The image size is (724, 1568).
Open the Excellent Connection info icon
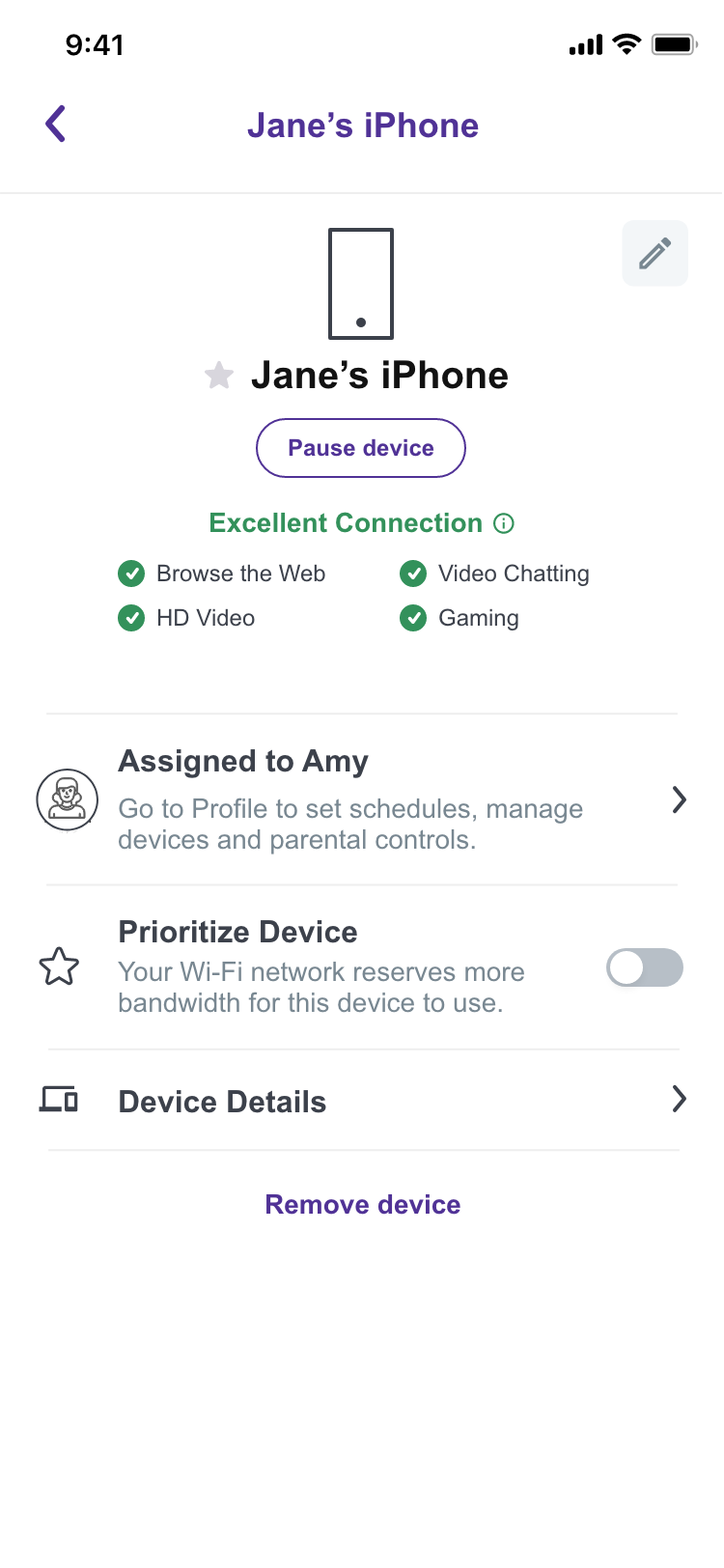(504, 523)
